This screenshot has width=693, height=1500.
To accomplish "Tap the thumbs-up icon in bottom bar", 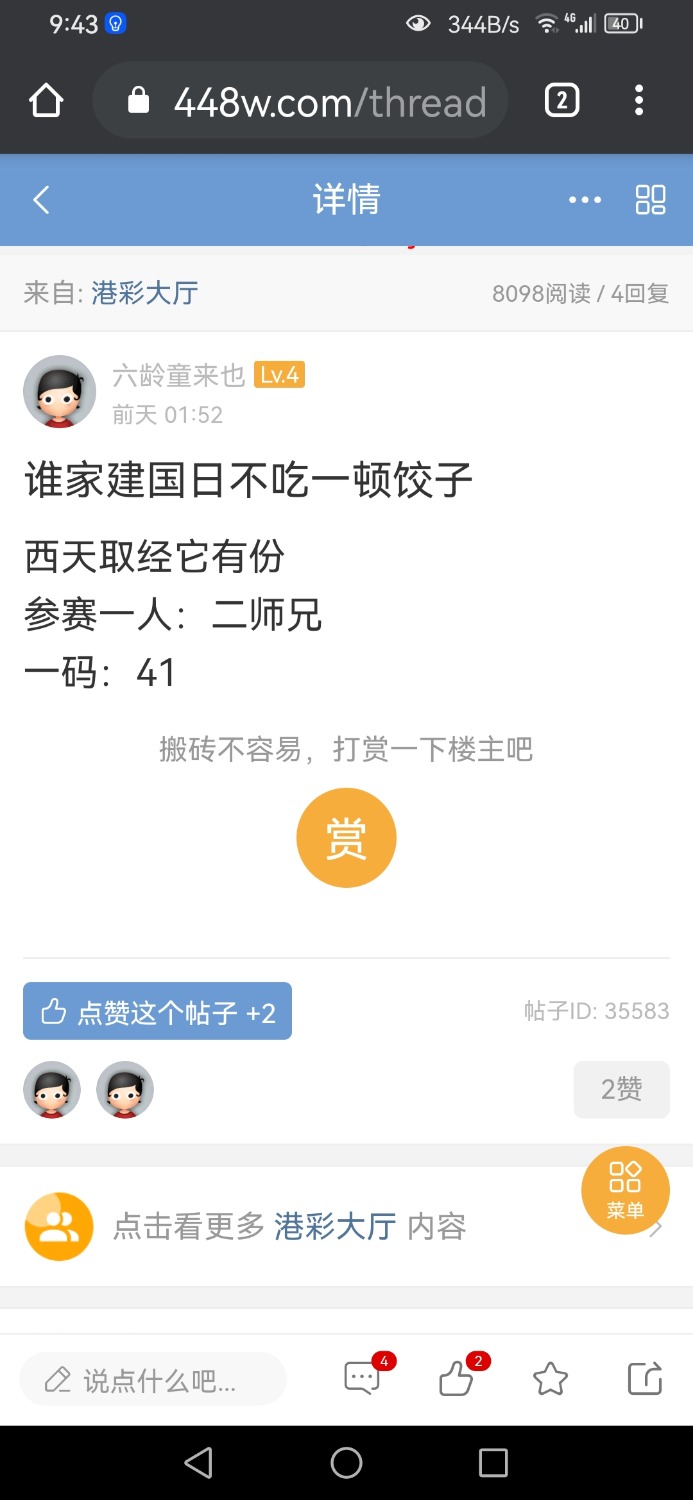I will pyautogui.click(x=457, y=1380).
